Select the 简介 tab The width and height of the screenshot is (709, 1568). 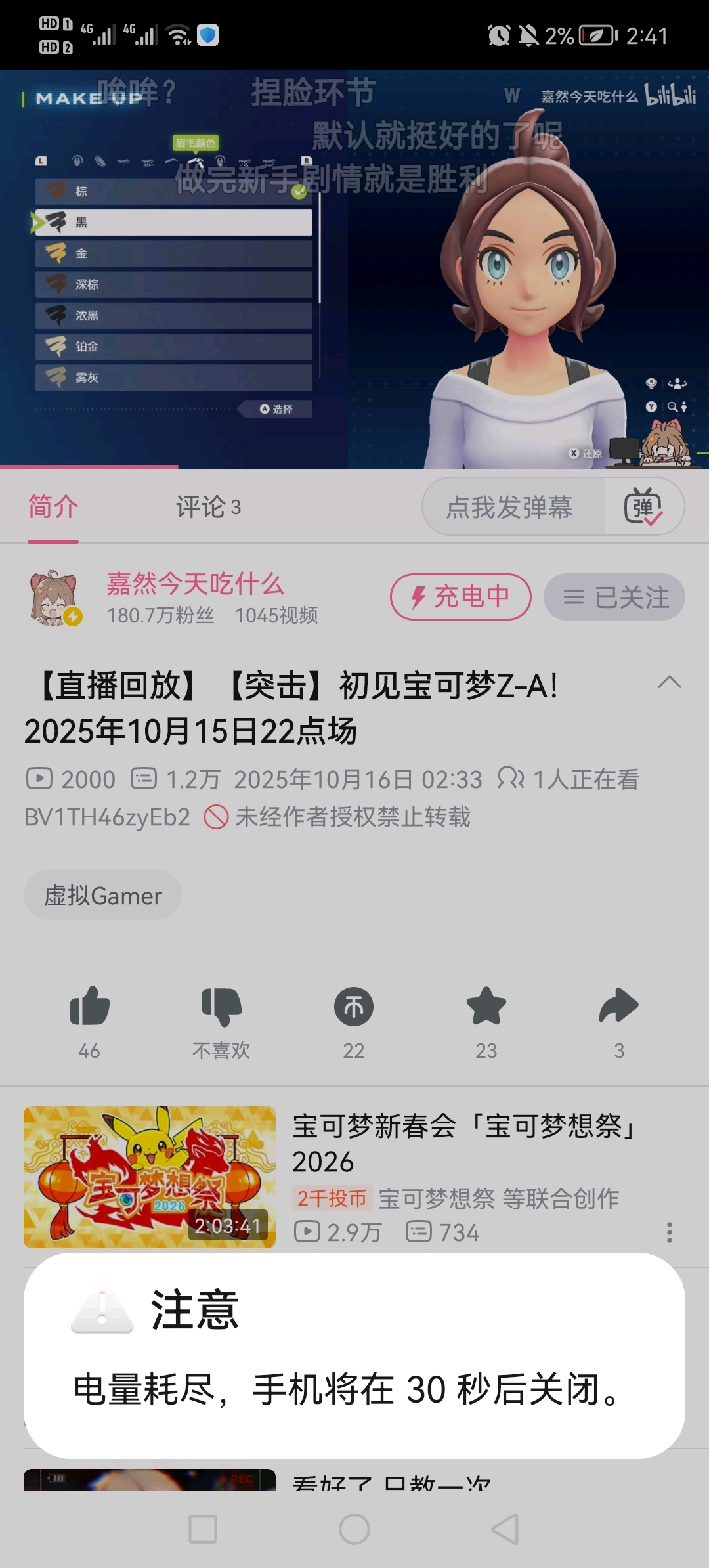[x=53, y=507]
